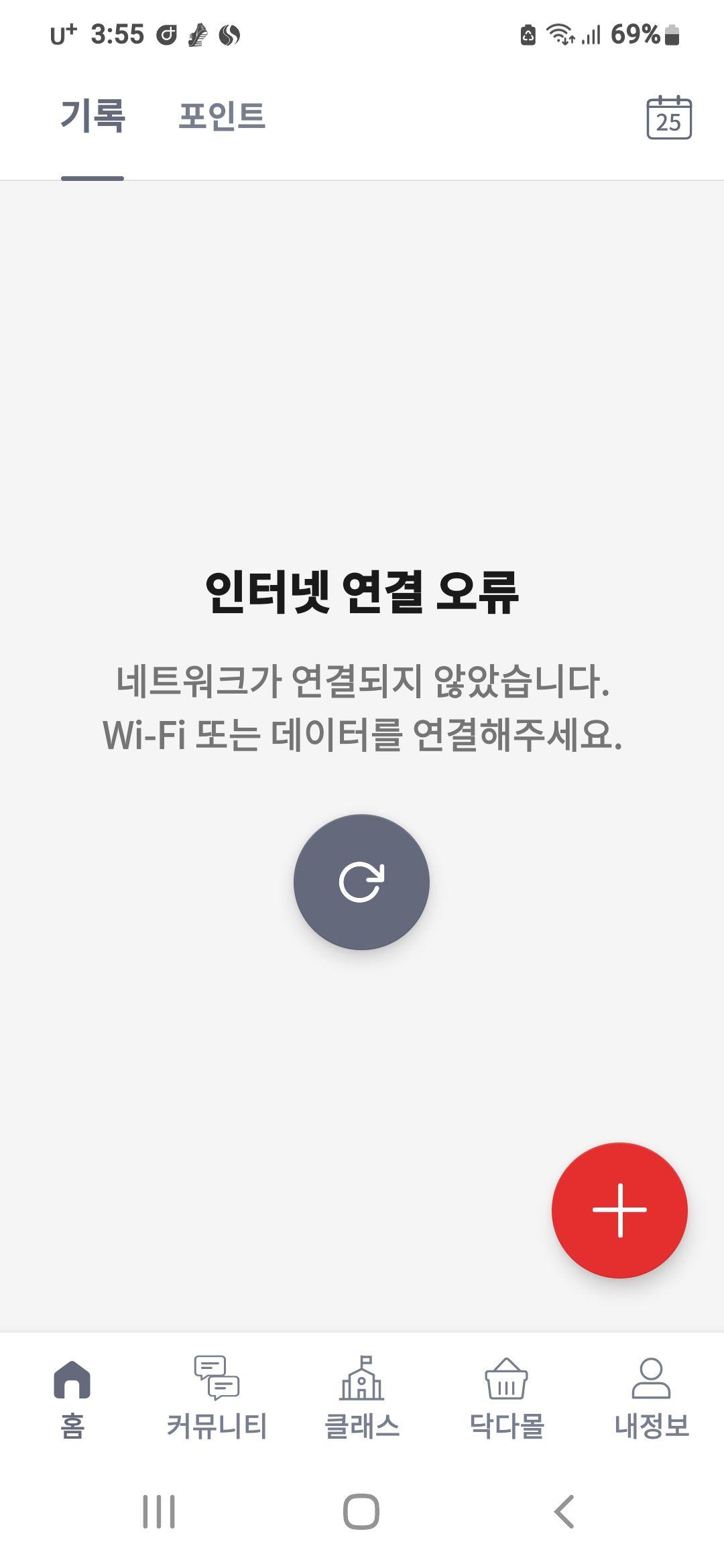Tap the refresh button to retry connection
This screenshot has width=724, height=1568.
[361, 882]
